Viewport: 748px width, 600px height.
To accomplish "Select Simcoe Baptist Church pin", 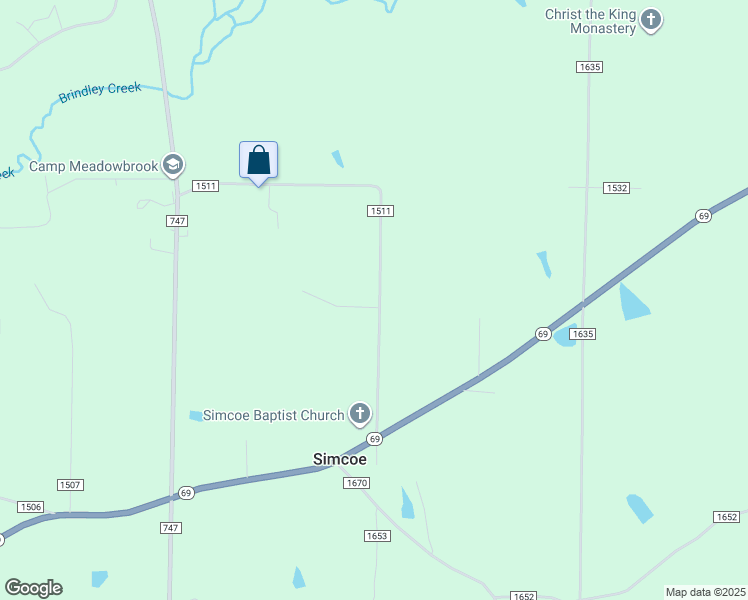I will [360, 414].
